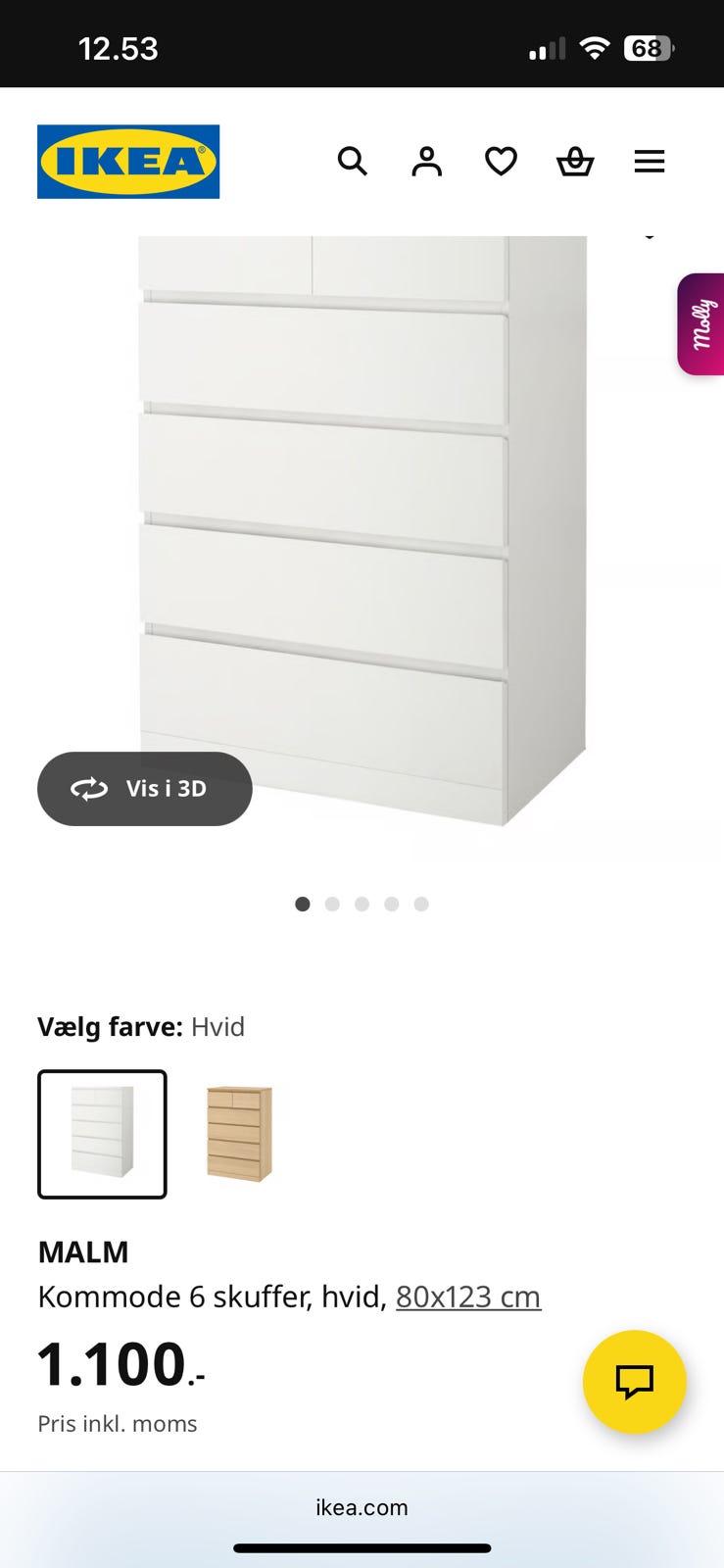Open the wishlist heart icon
Image resolution: width=724 pixels, height=1568 pixels.
point(501,162)
